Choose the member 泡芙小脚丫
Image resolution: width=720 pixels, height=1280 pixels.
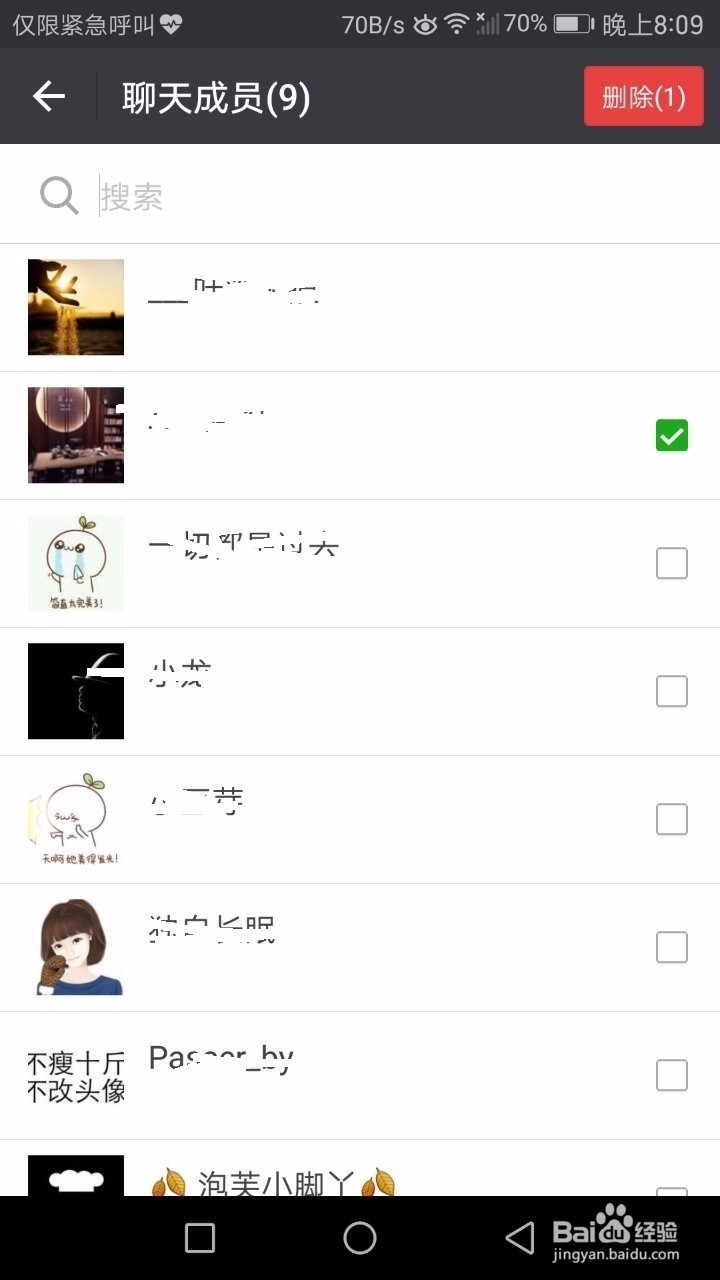672,1190
